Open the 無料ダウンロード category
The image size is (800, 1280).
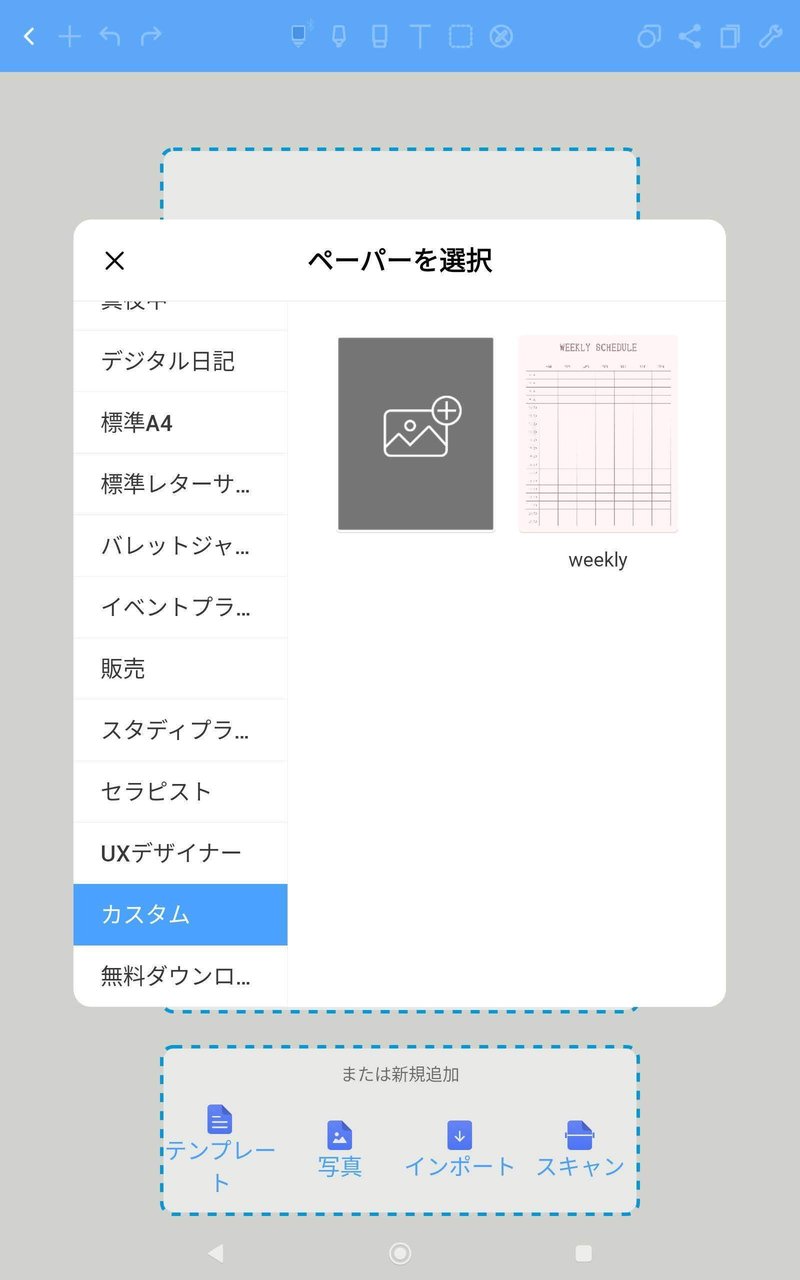click(180, 976)
